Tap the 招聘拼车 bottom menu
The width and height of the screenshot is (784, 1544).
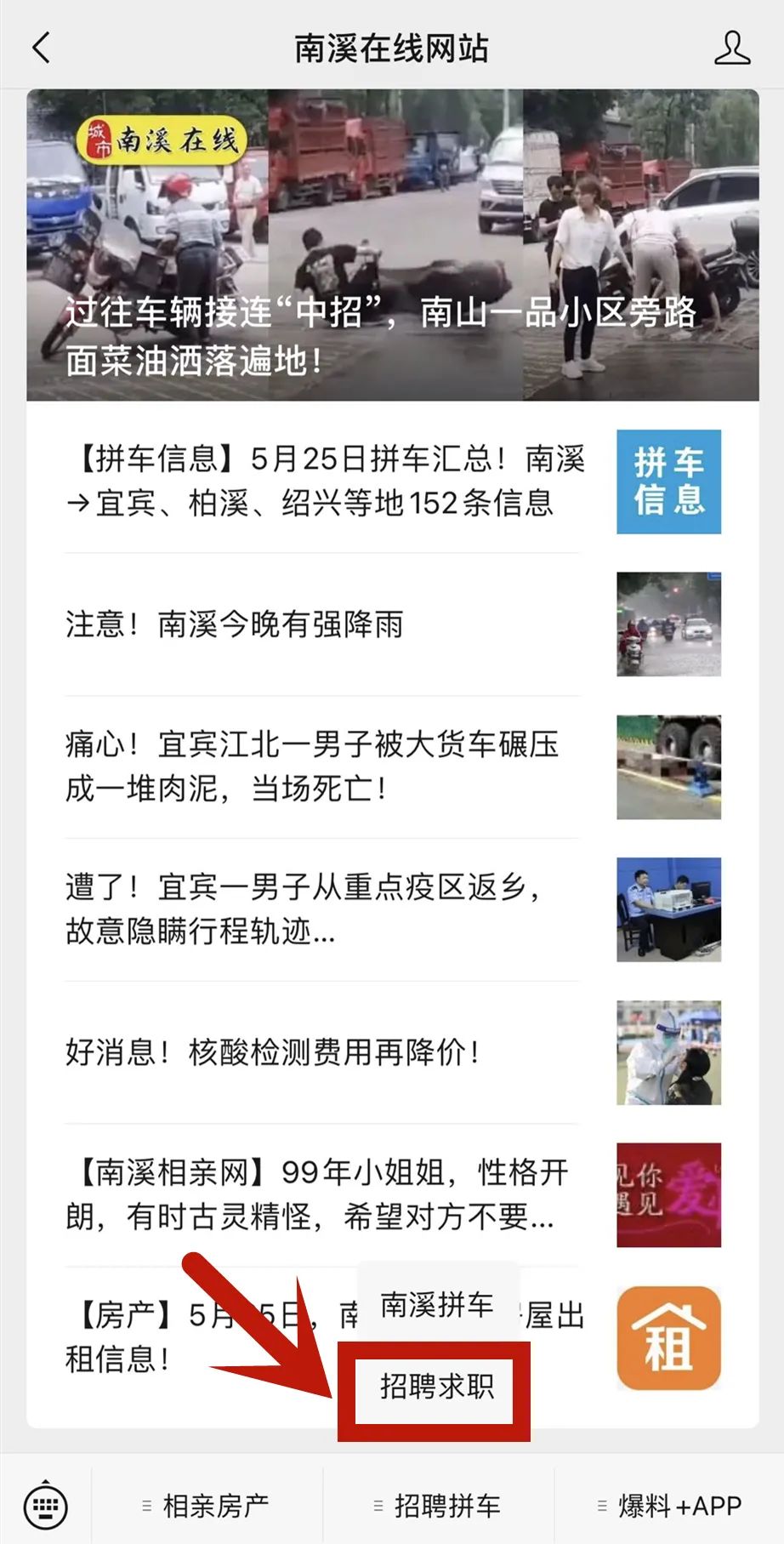[x=438, y=1506]
